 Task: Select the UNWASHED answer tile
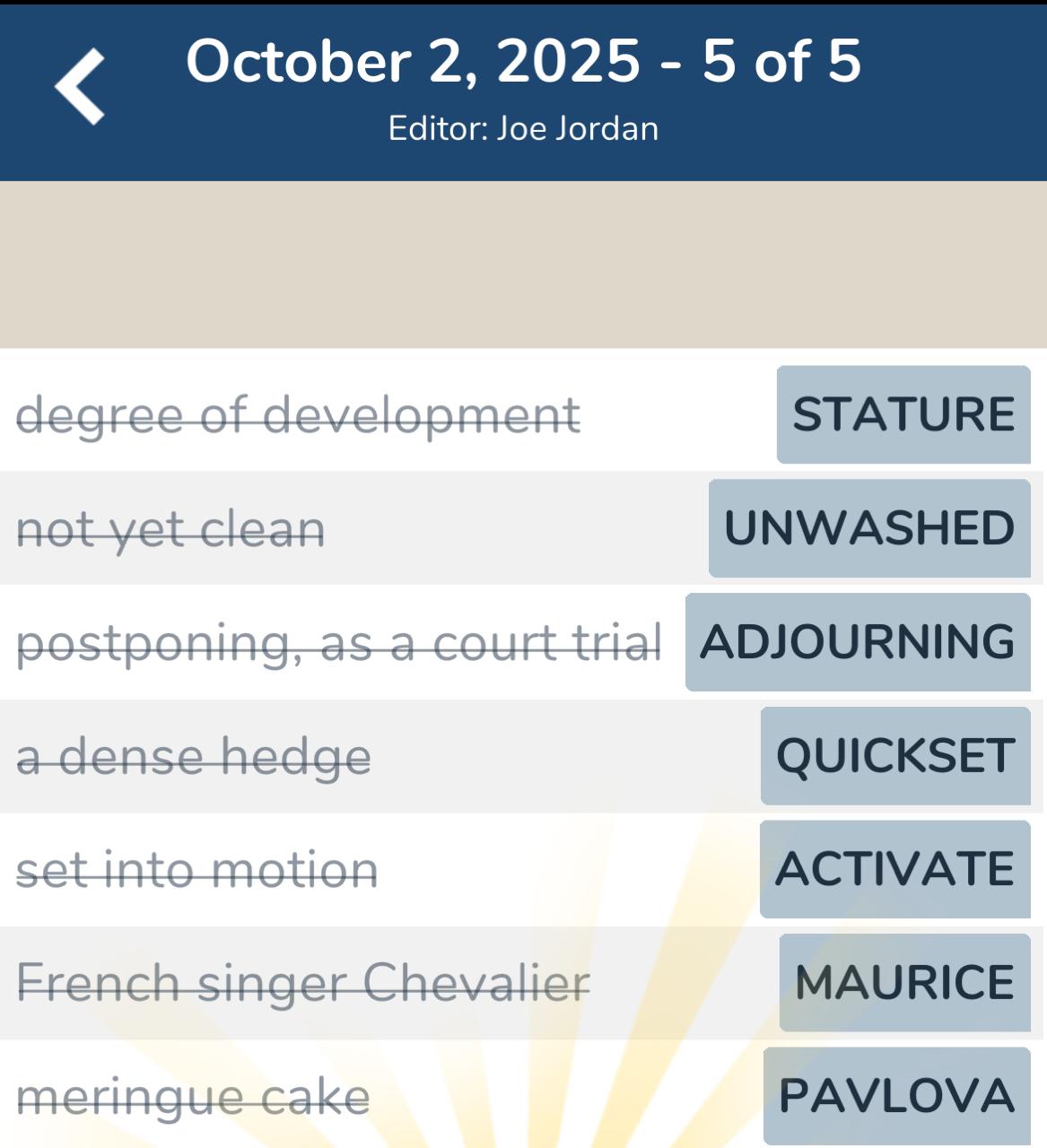pyautogui.click(x=868, y=528)
